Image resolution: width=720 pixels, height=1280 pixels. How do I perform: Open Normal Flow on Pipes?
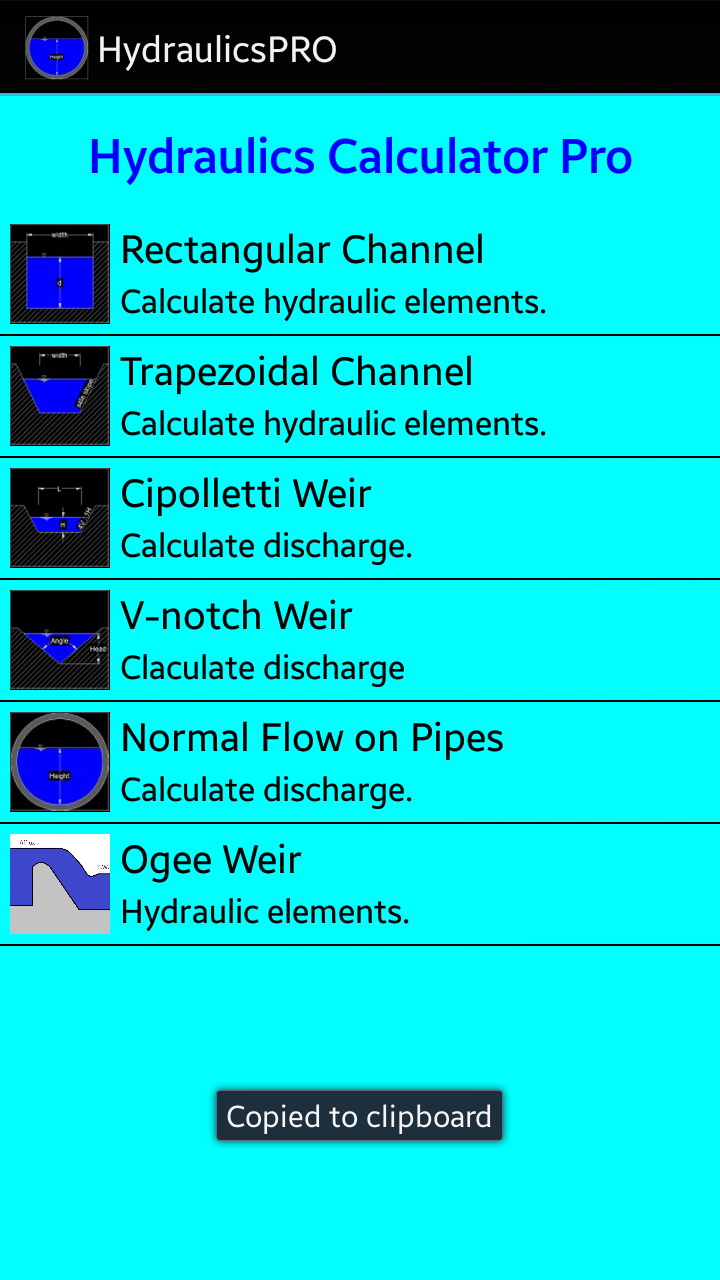[x=360, y=762]
